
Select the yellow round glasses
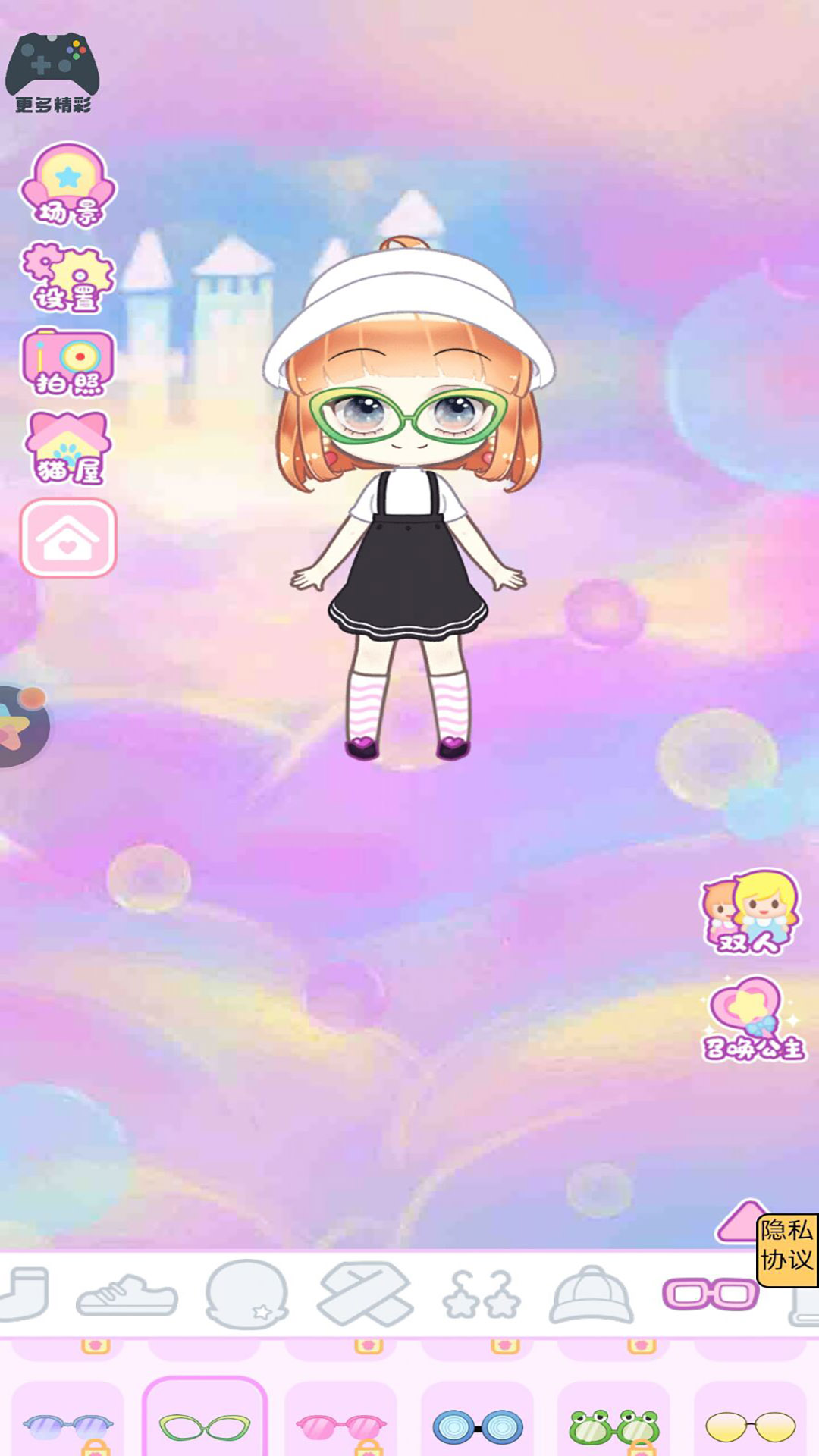[x=751, y=1427]
